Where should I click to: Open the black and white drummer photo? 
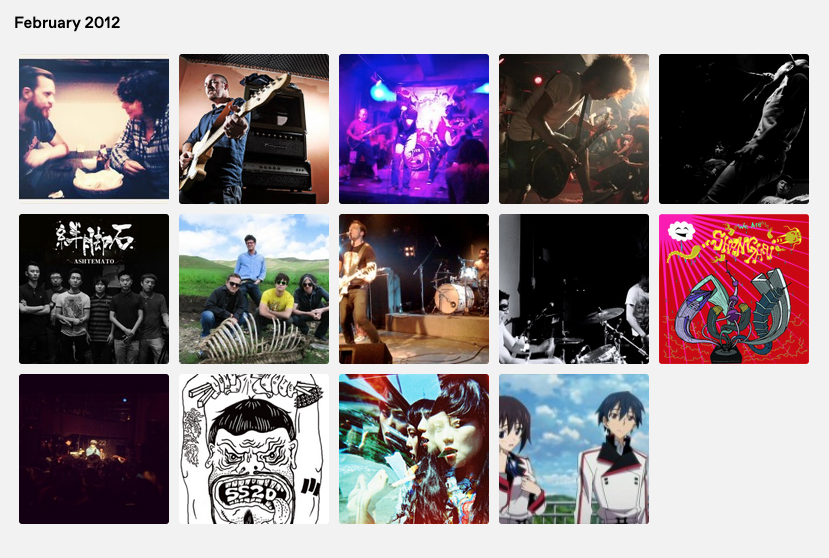pos(574,289)
